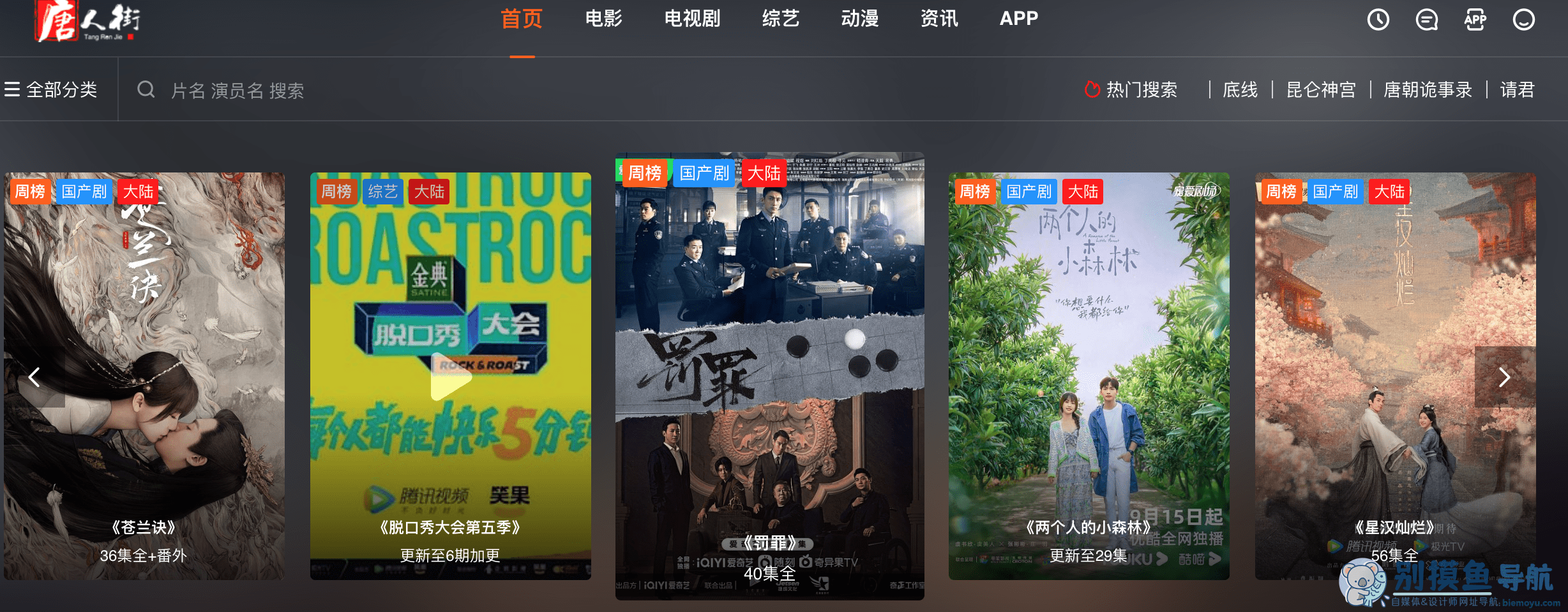Open the 《两个人的小森林》 poster card
Viewport: 1568px width, 612px height.
[x=1089, y=376]
